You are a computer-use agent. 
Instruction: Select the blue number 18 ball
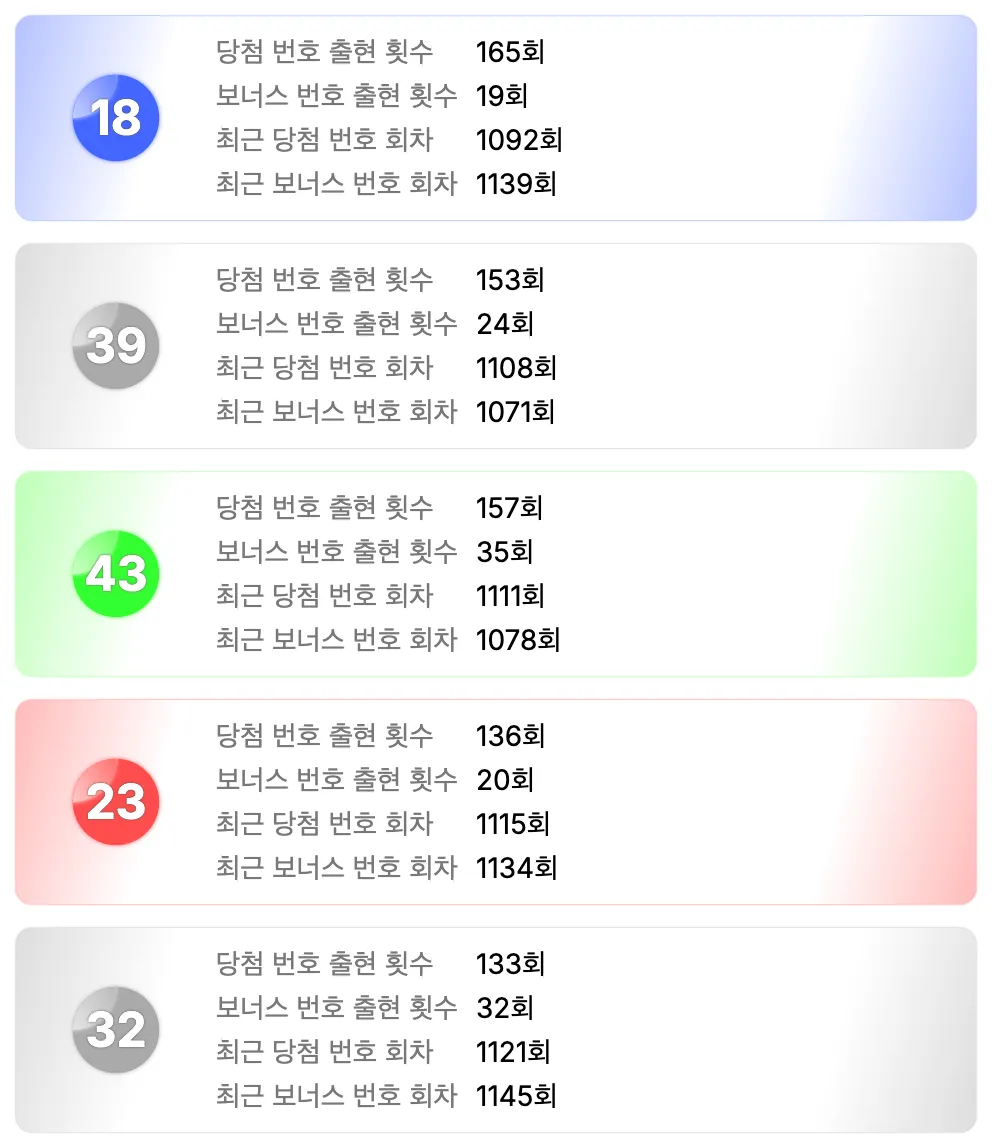[x=115, y=117]
